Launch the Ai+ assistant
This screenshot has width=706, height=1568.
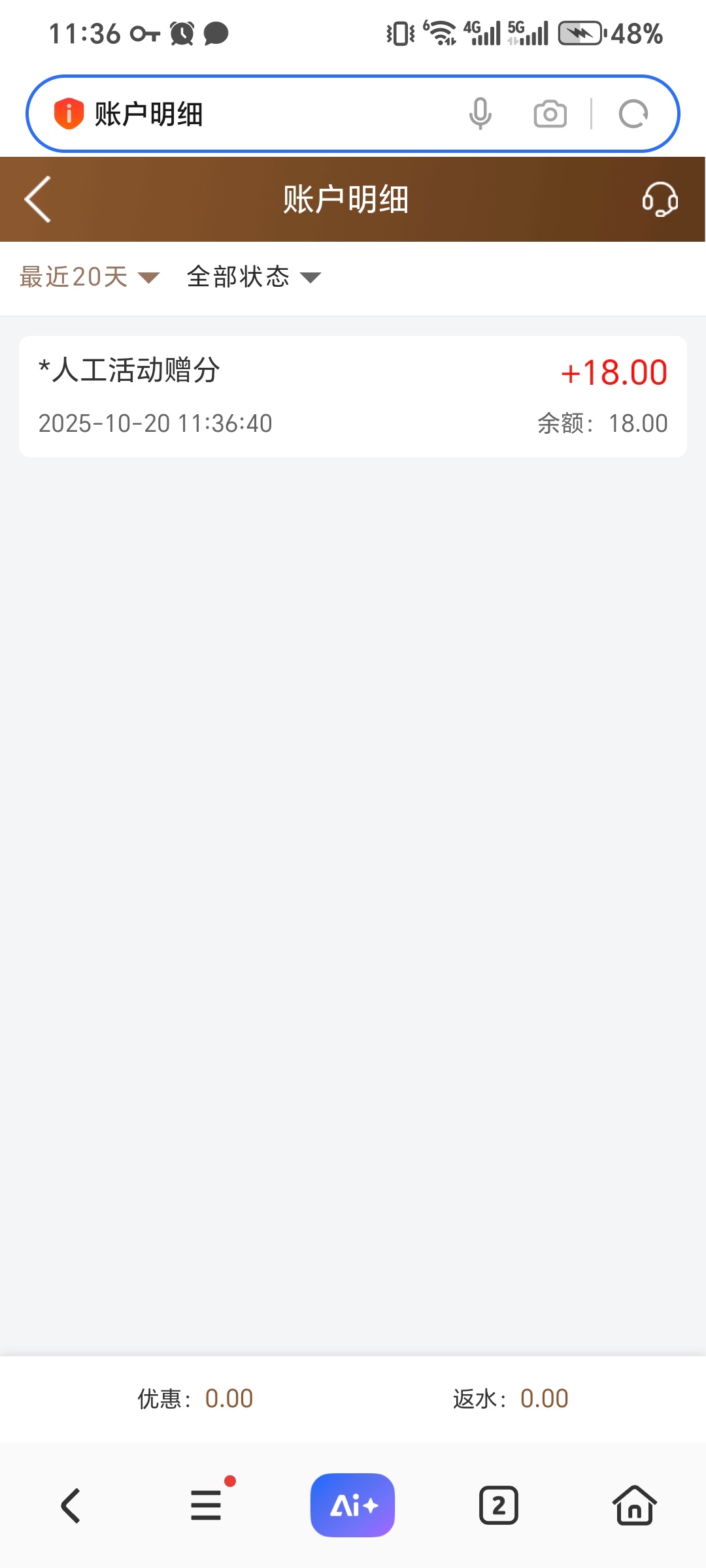click(x=352, y=1505)
